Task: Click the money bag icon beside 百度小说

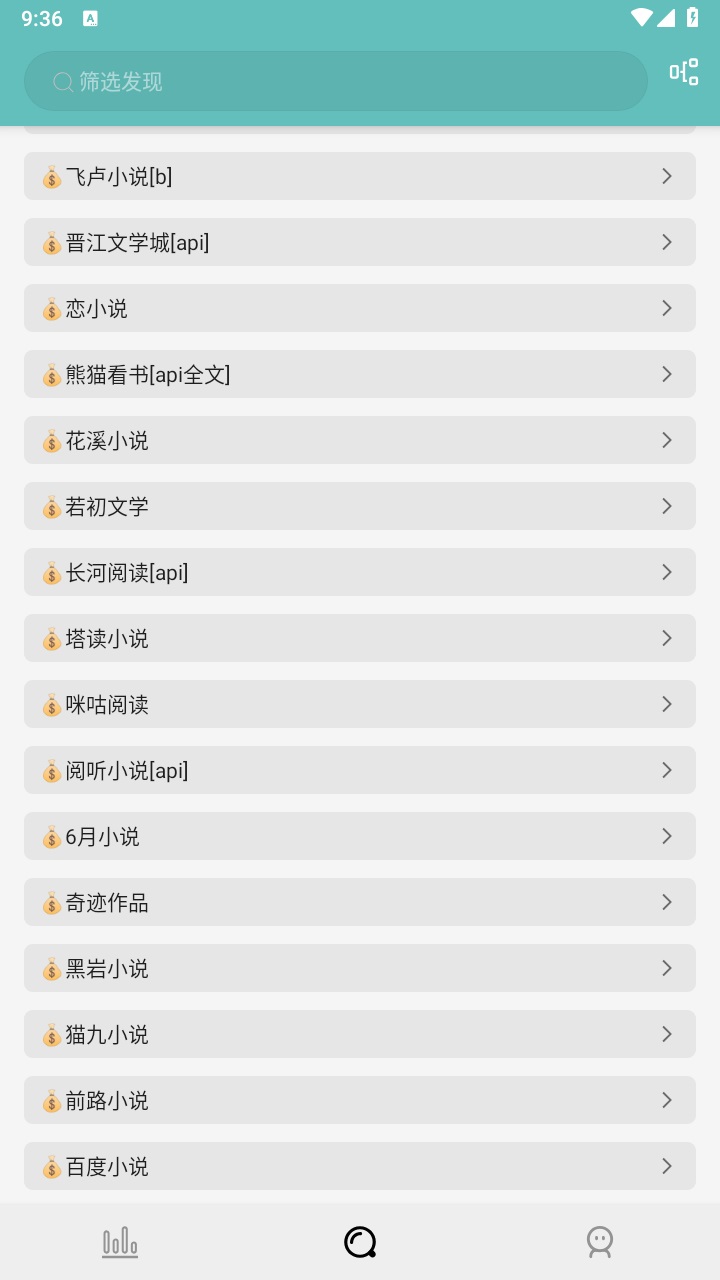Action: pyautogui.click(x=51, y=1166)
